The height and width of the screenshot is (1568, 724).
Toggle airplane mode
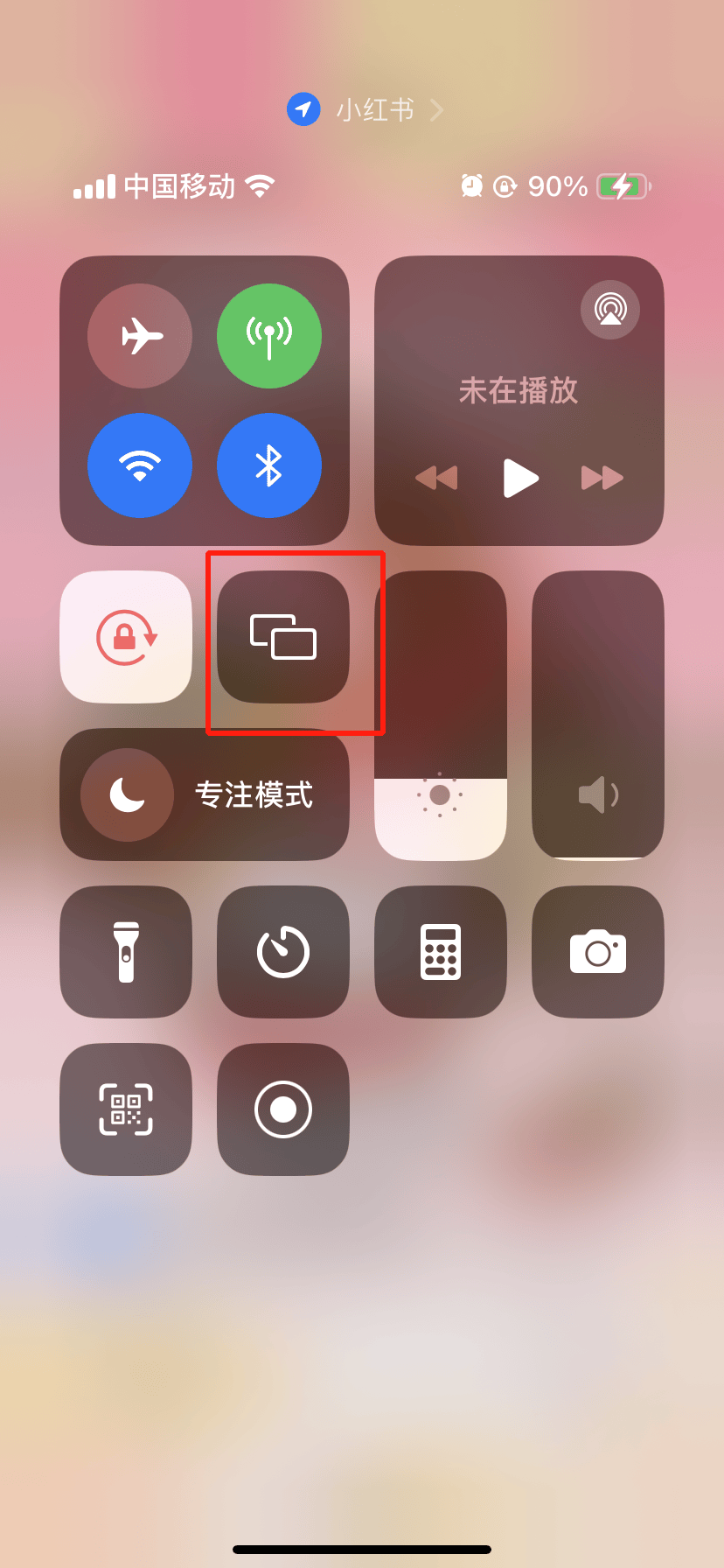pos(140,336)
